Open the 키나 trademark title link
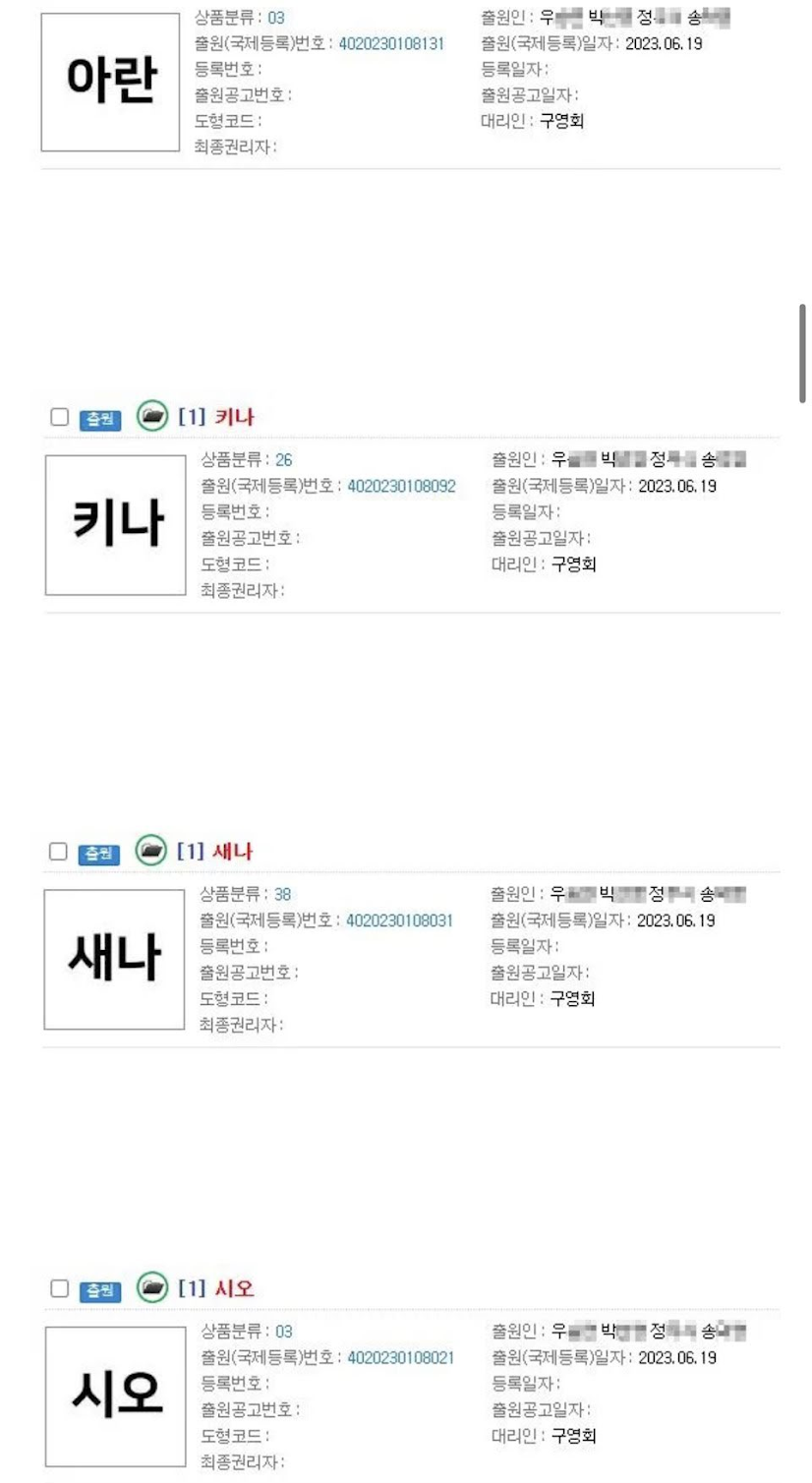Image resolution: width=812 pixels, height=1483 pixels. tap(234, 417)
